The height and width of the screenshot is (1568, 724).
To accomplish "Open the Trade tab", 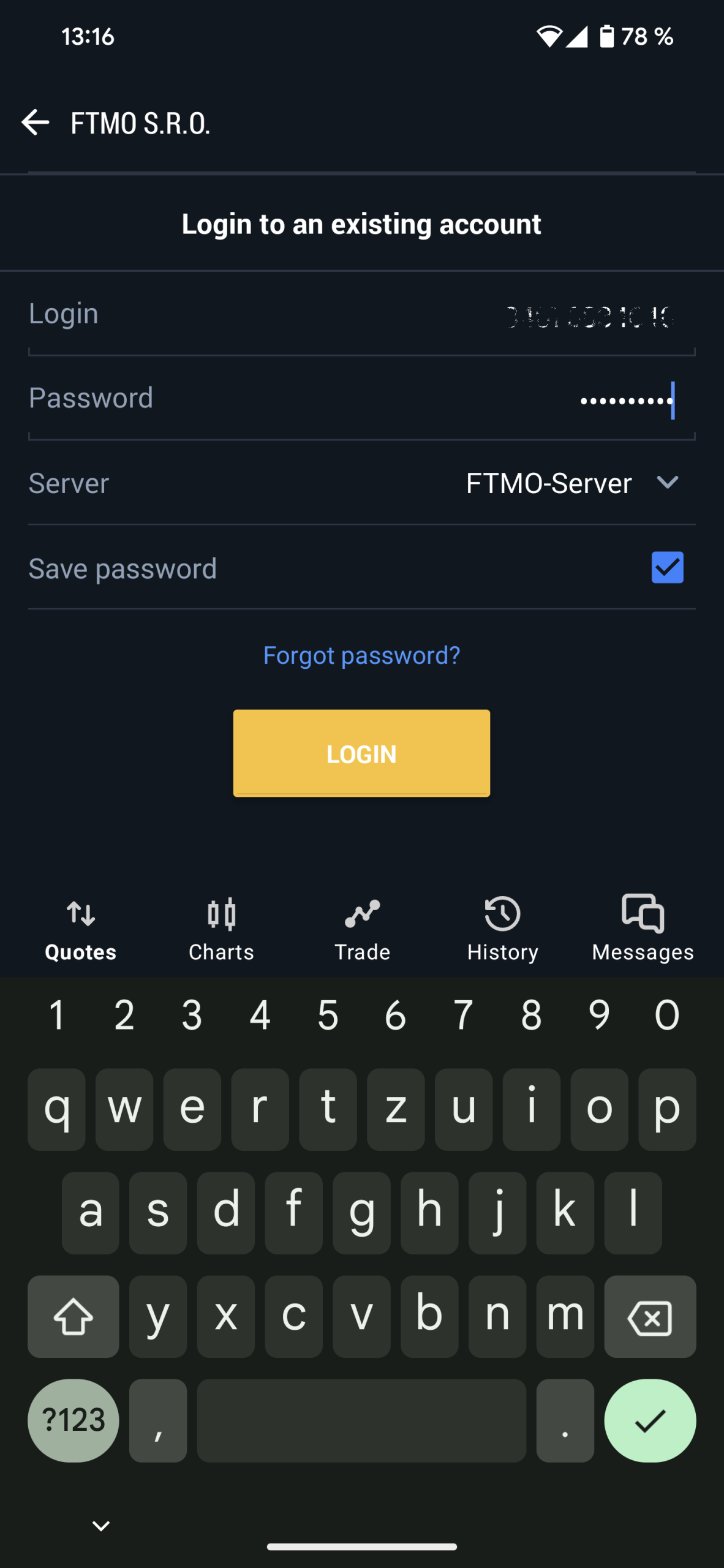I will point(362,929).
